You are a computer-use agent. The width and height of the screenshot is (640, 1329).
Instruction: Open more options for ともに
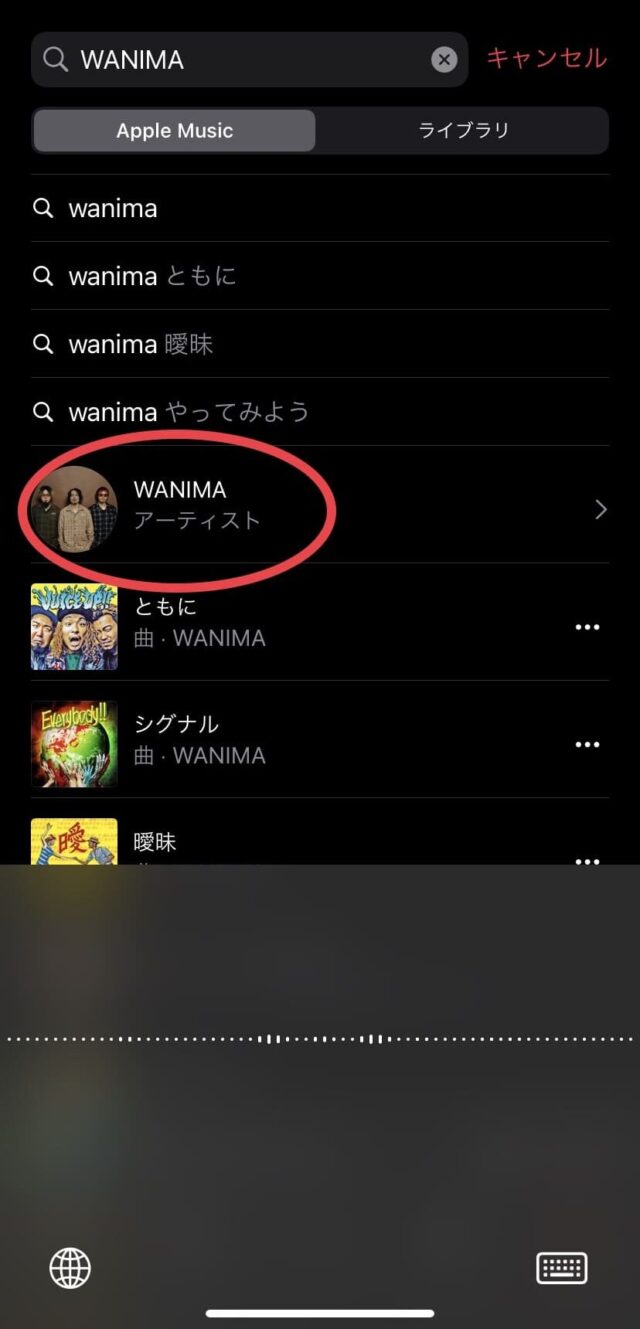point(587,627)
